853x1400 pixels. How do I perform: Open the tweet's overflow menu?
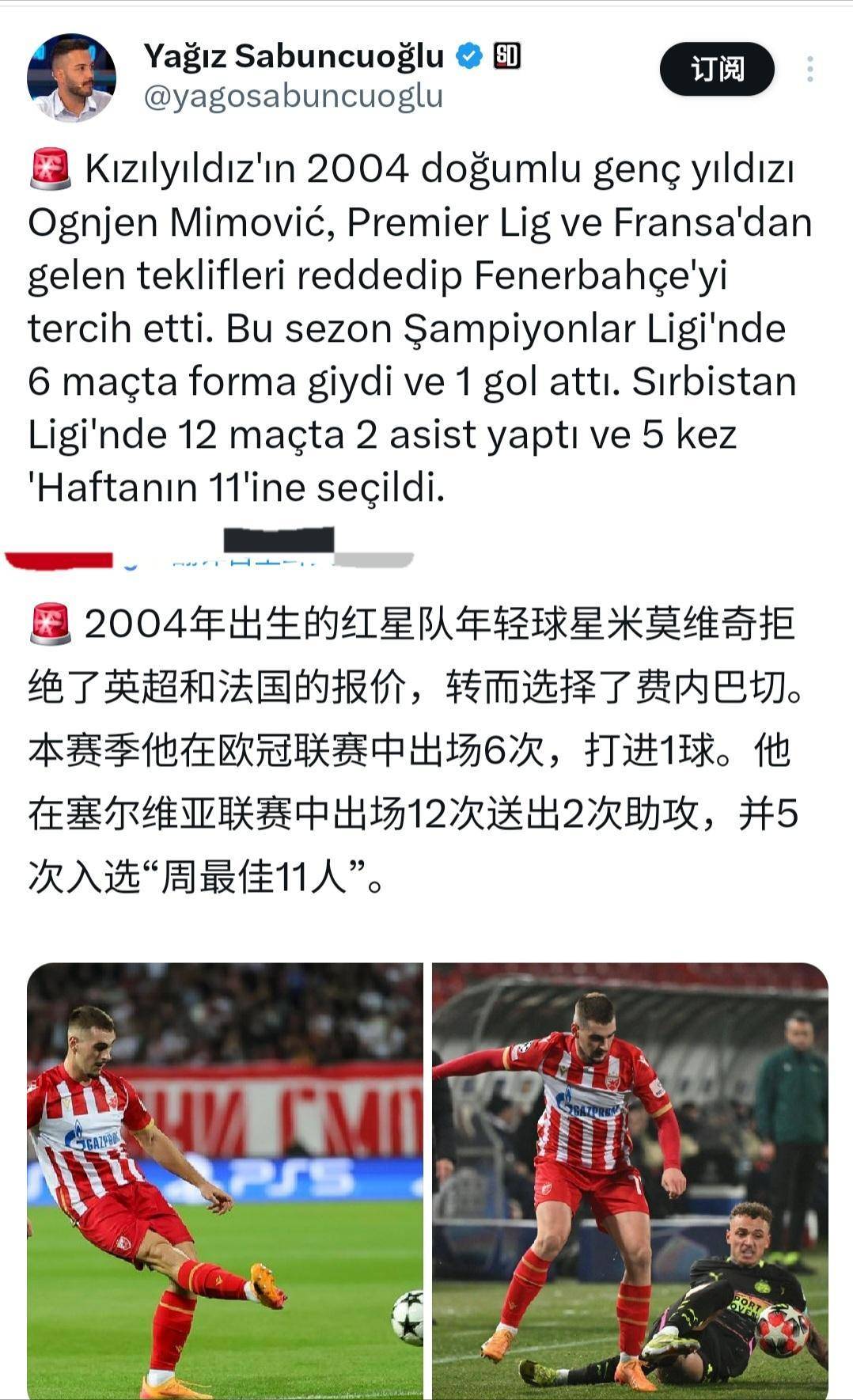click(x=809, y=70)
